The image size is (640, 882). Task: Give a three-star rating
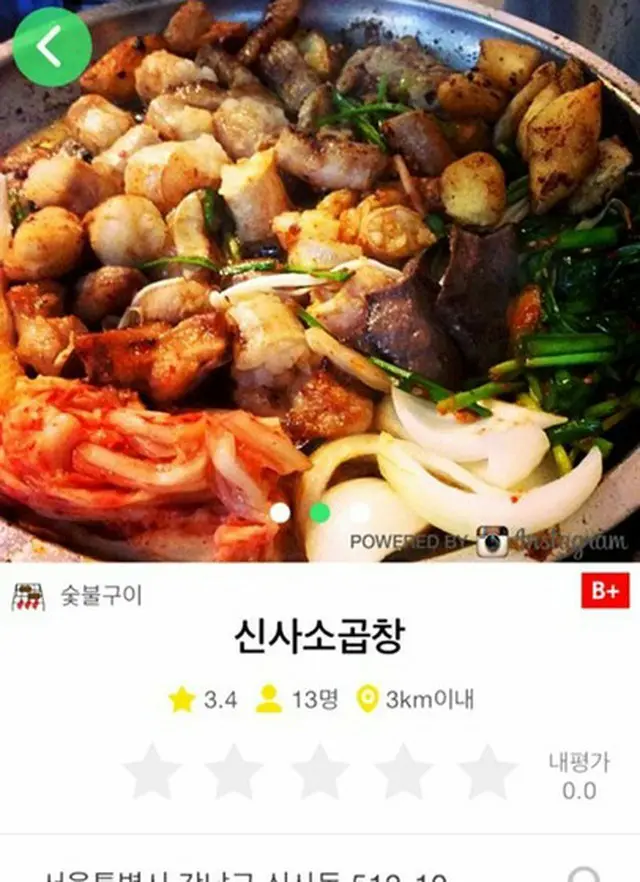point(320,772)
